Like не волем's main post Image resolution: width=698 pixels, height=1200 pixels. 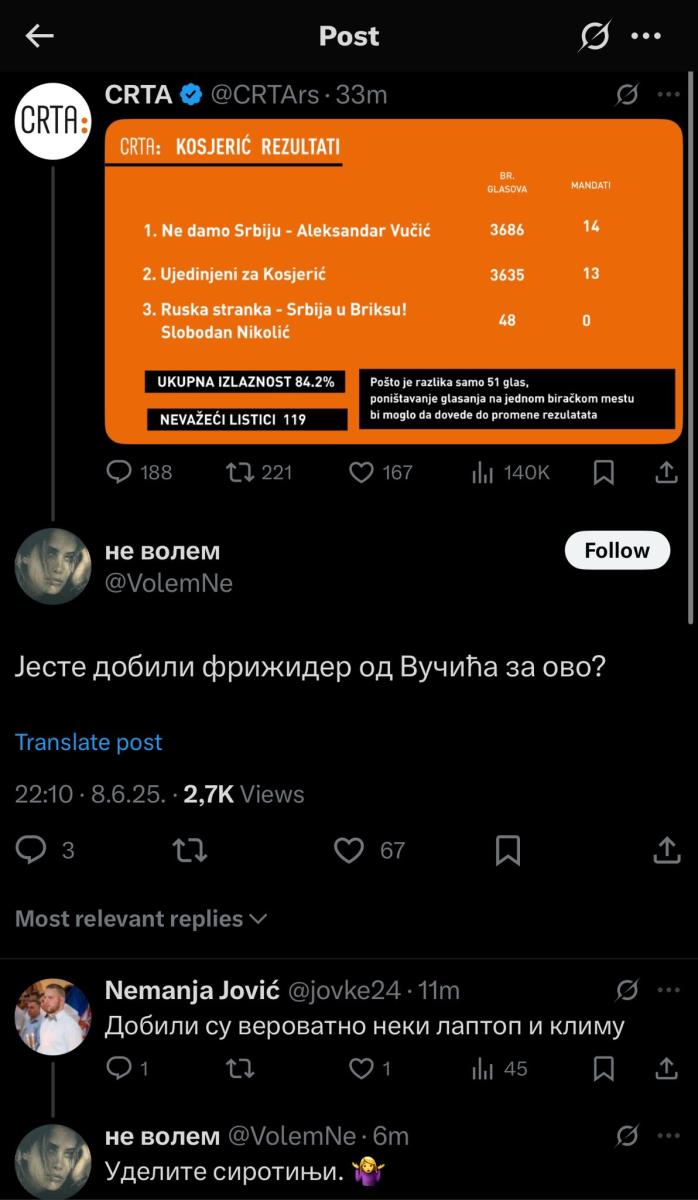click(x=349, y=850)
